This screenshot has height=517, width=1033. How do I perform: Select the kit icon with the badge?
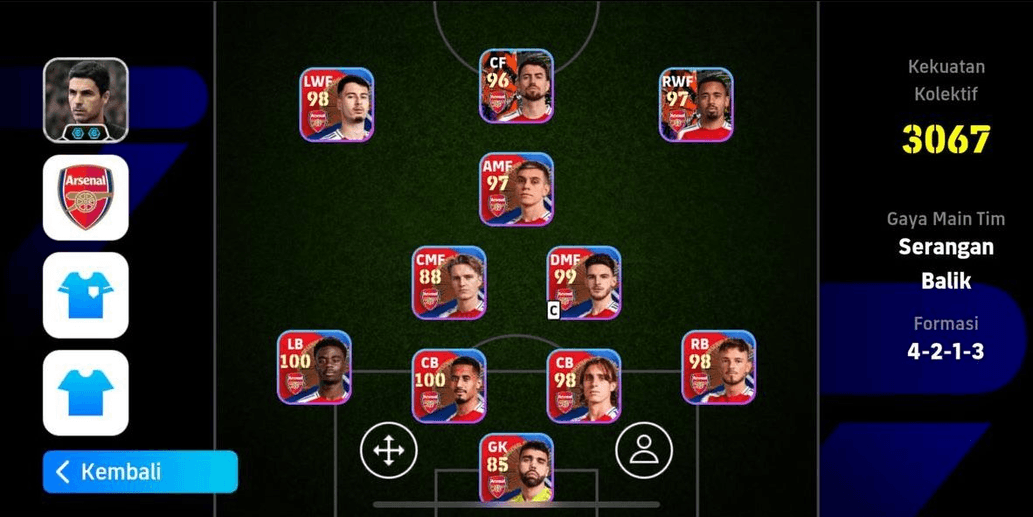[86, 295]
